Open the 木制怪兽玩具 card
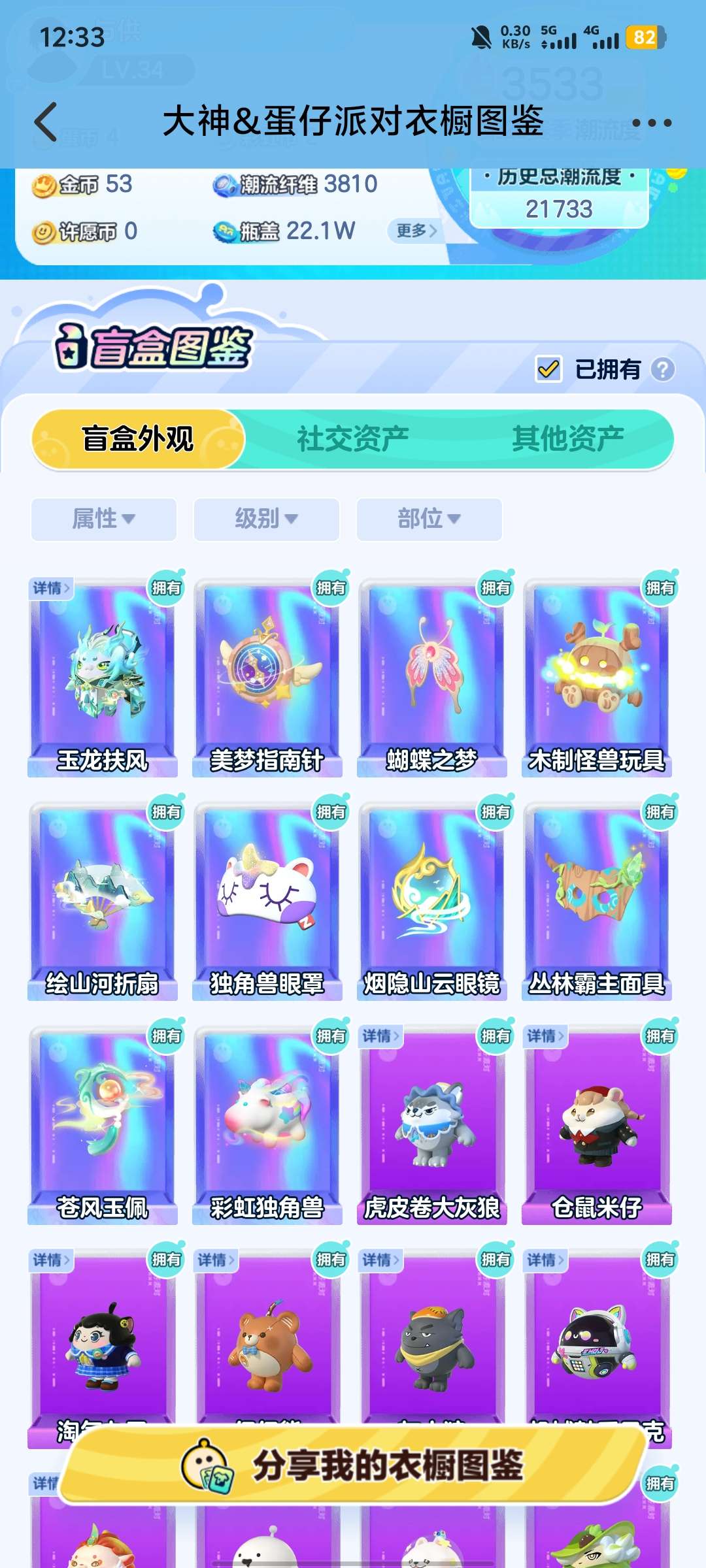Screen dimensions: 706x1568 596,676
